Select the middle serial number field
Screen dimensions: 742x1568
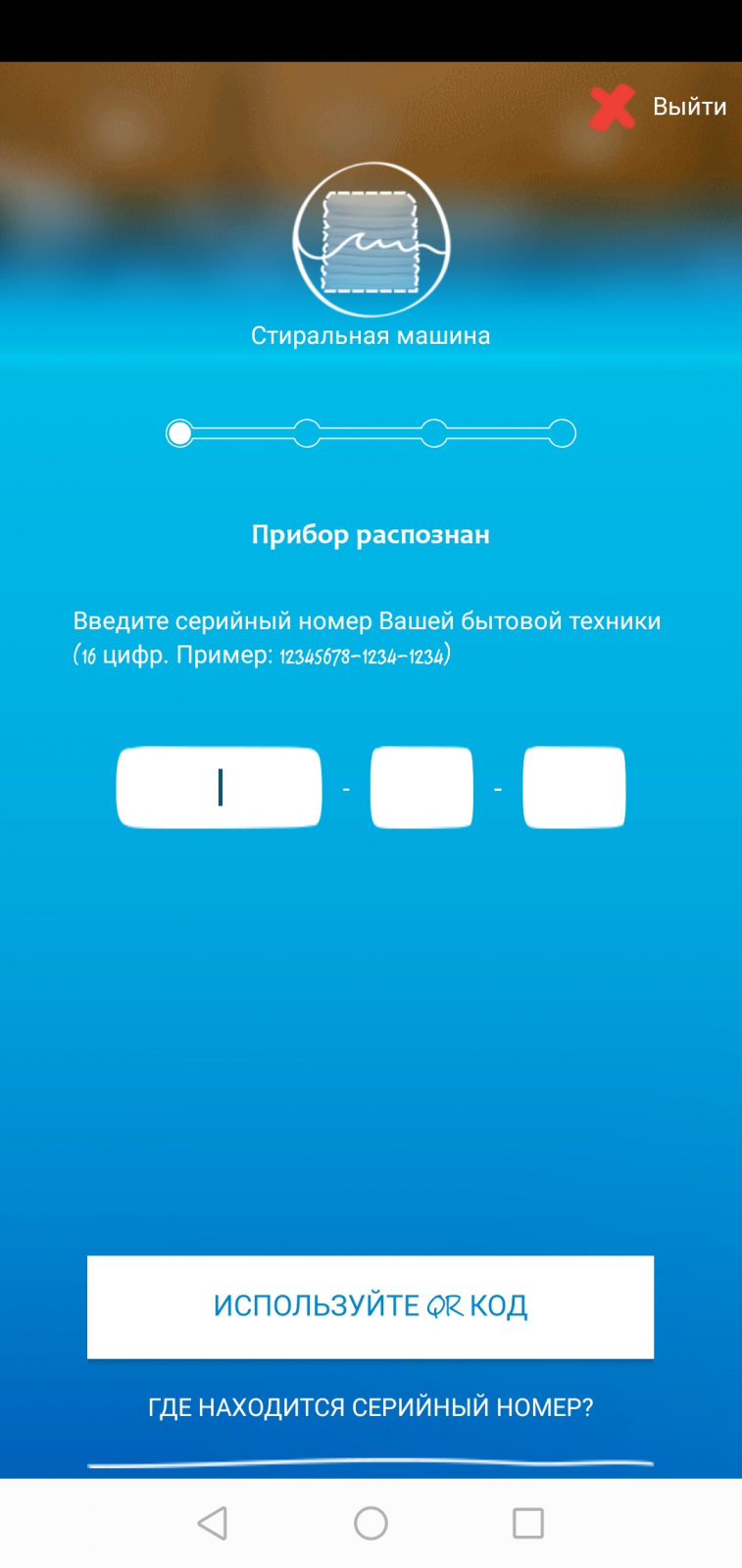pyautogui.click(x=421, y=788)
